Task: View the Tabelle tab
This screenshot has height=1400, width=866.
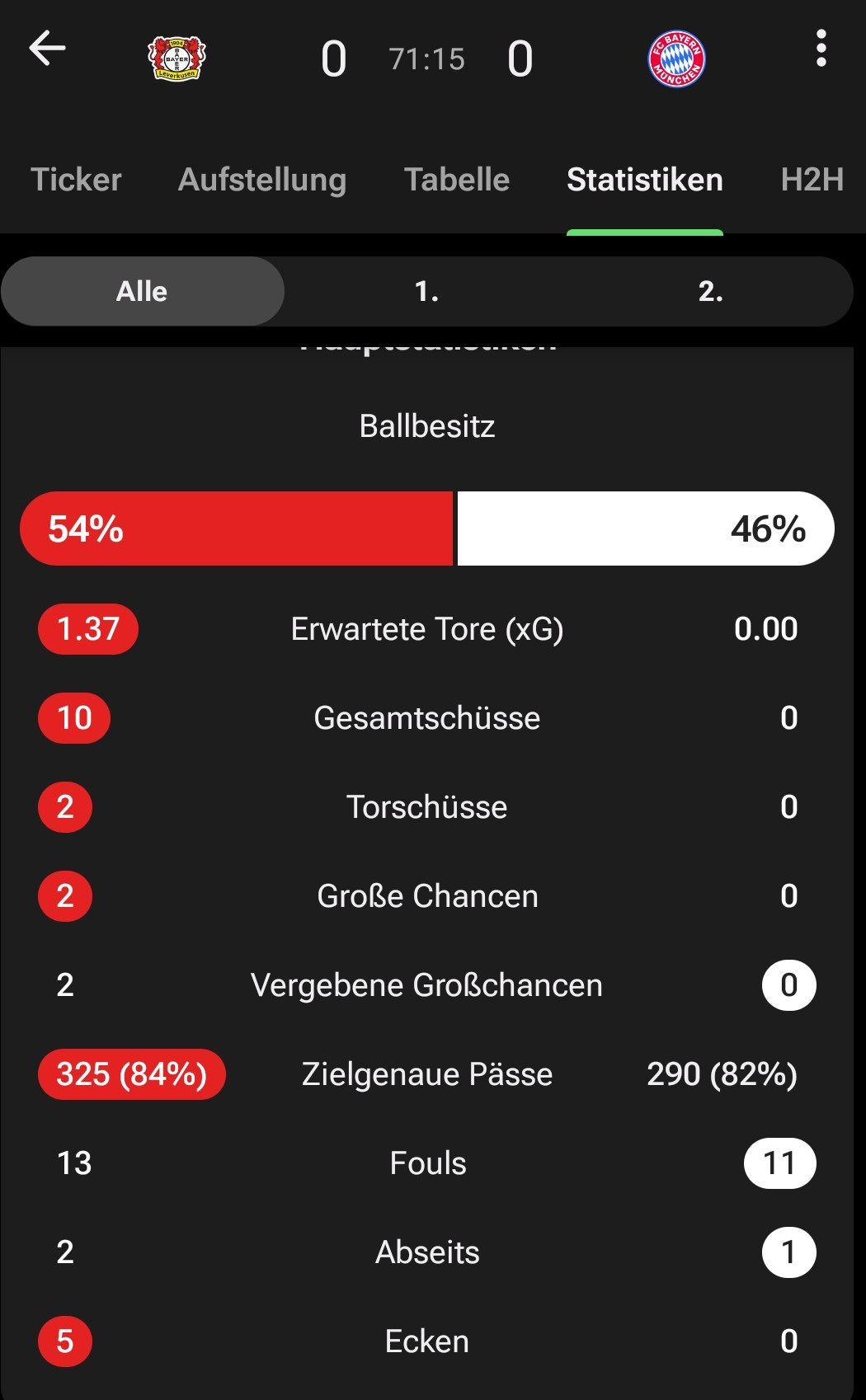Action: (456, 180)
